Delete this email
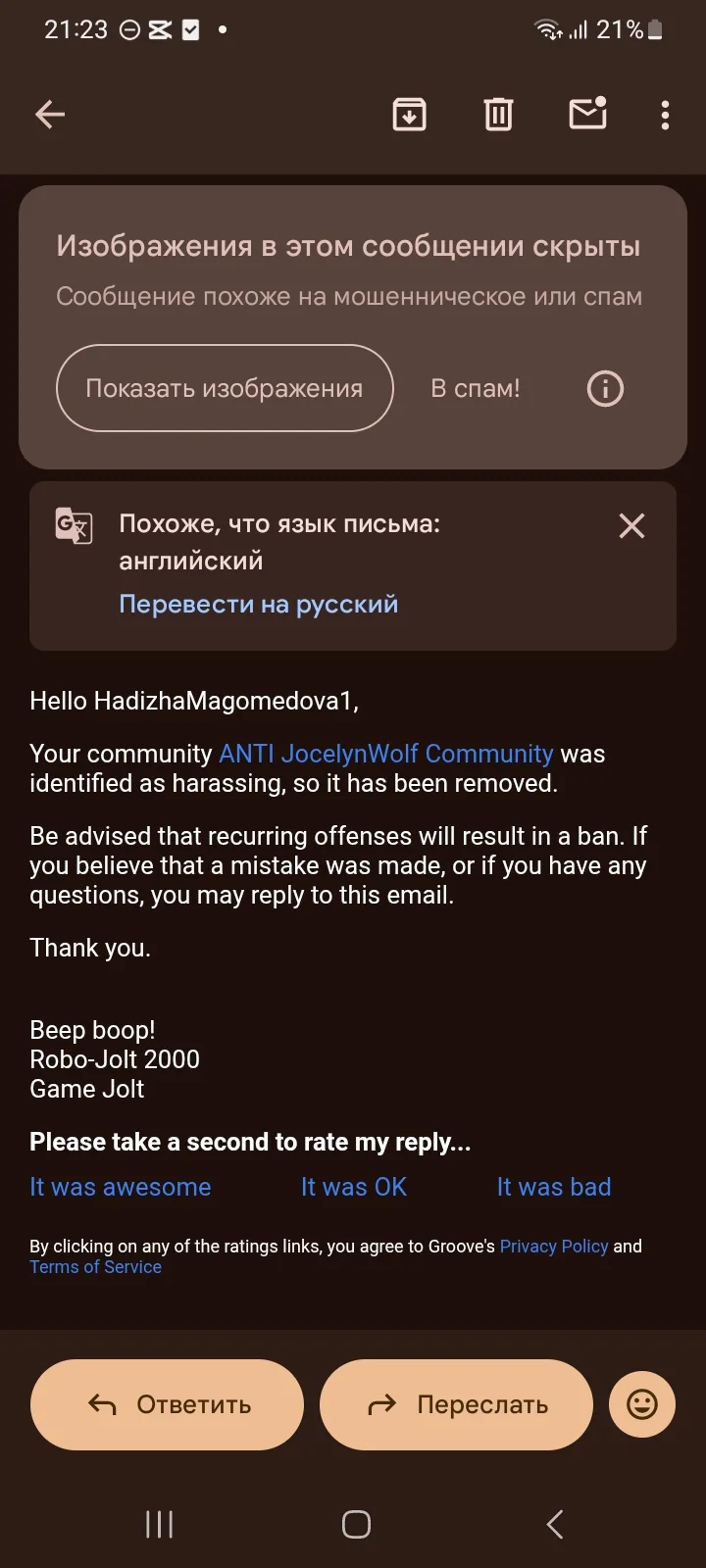This screenshot has height=1568, width=706. click(498, 115)
